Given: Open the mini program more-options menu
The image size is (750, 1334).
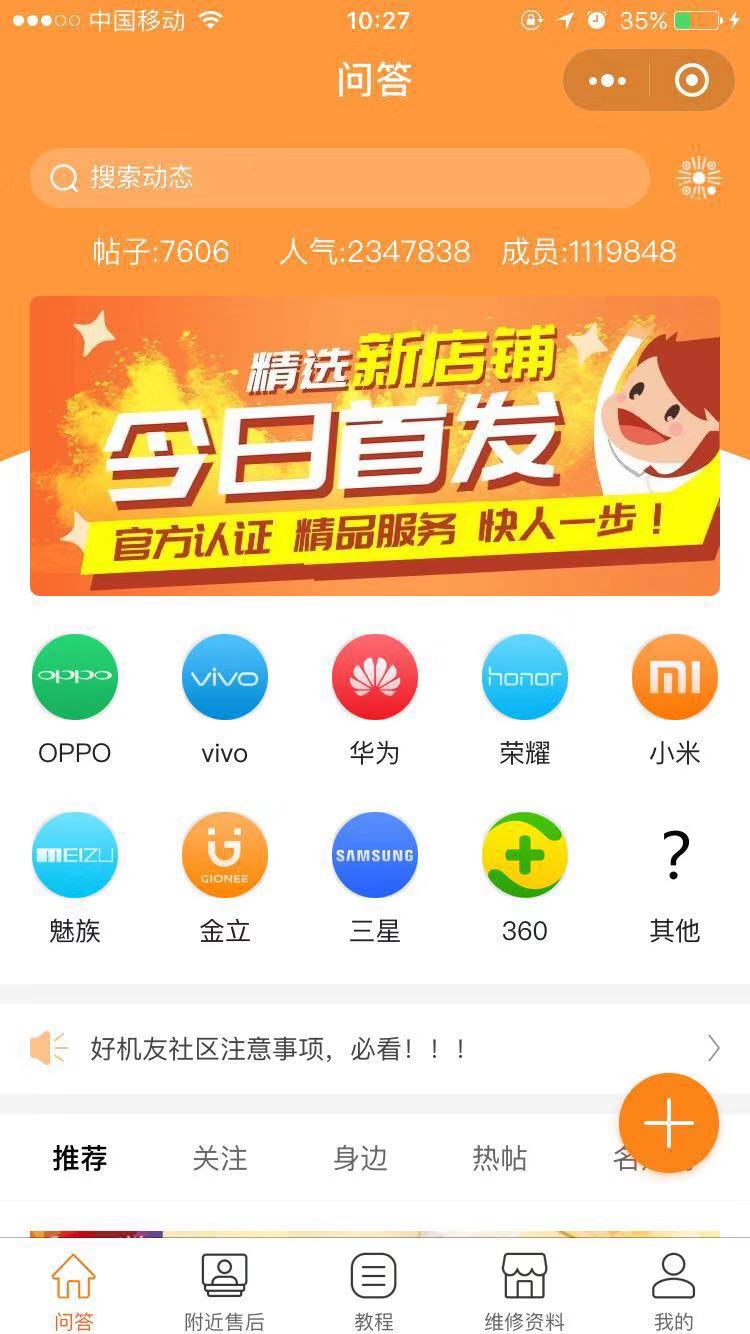Looking at the screenshot, I should (x=607, y=81).
